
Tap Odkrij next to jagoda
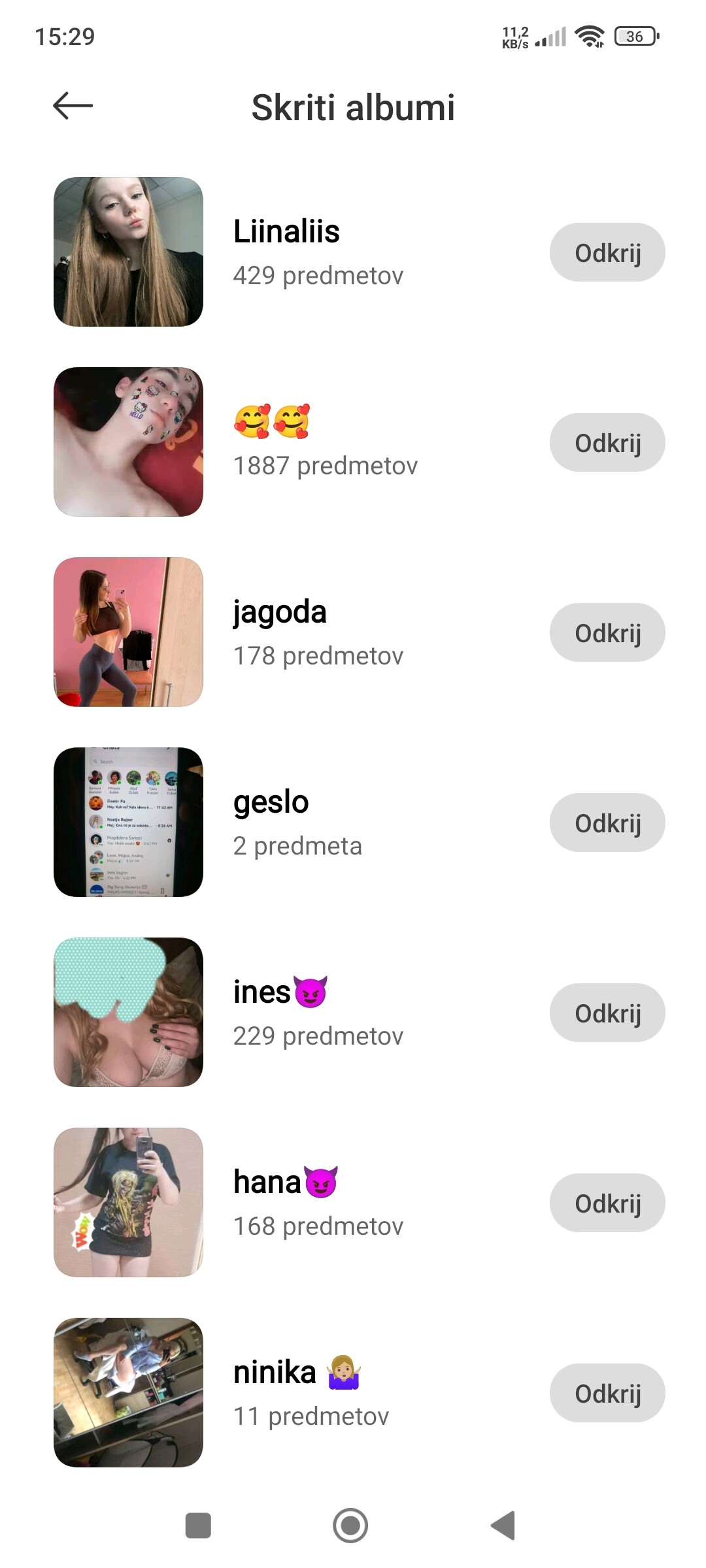[607, 632]
